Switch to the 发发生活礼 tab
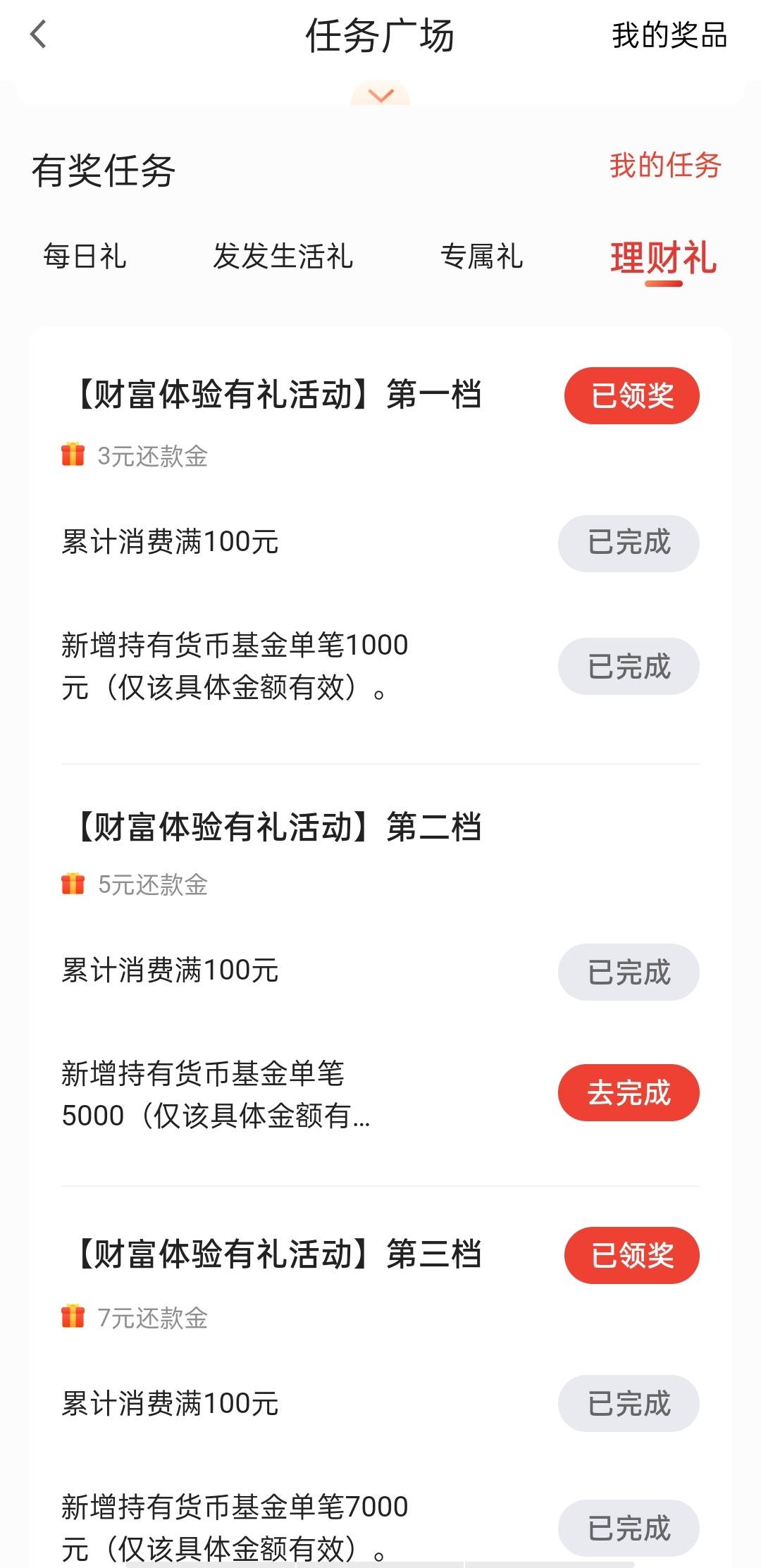 click(283, 256)
